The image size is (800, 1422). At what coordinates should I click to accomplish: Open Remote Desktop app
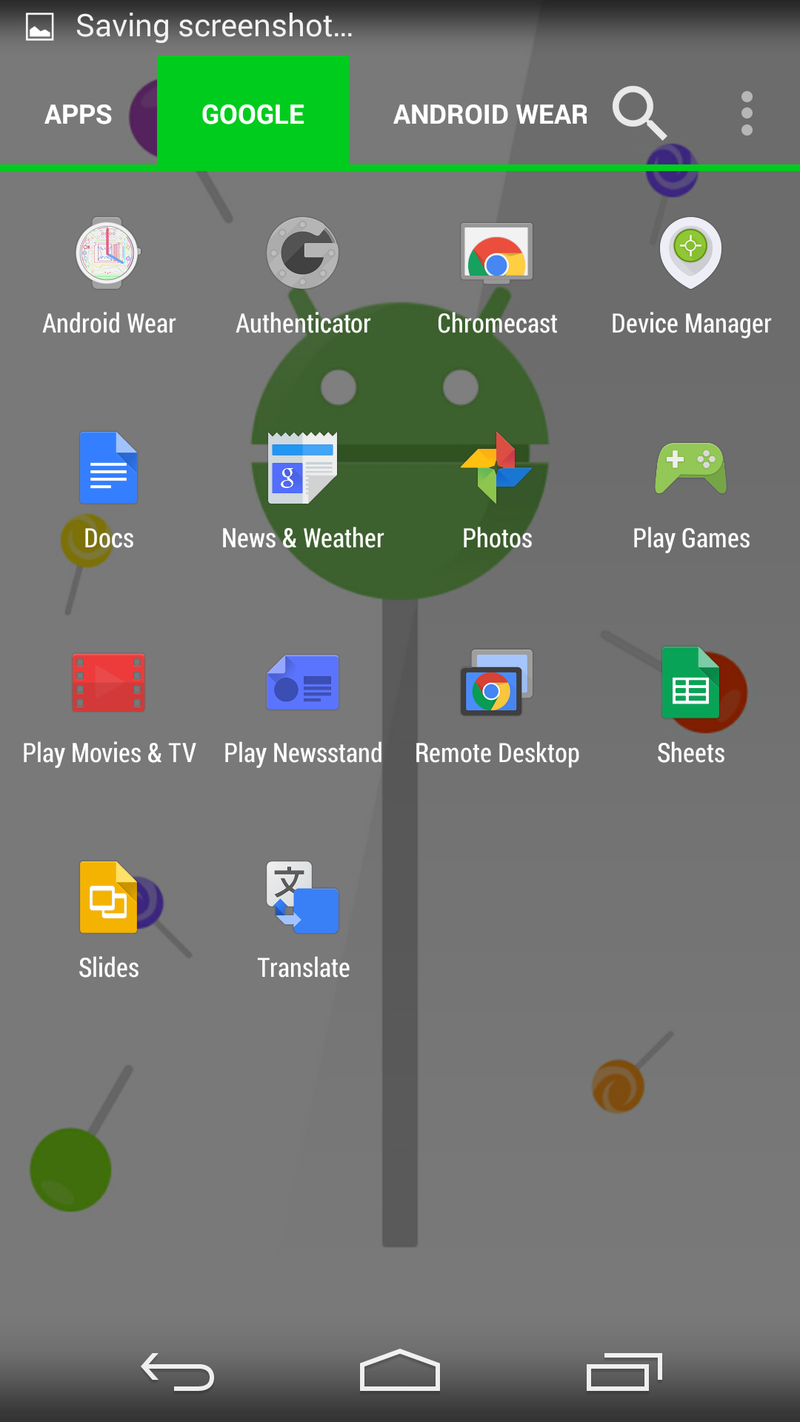pos(497,685)
